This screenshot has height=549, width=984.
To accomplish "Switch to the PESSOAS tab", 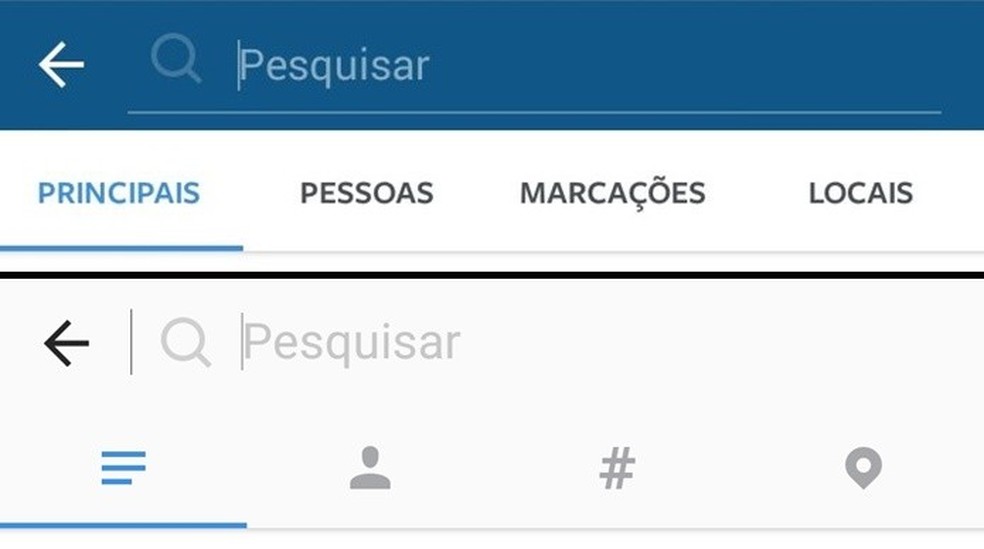I will click(367, 193).
